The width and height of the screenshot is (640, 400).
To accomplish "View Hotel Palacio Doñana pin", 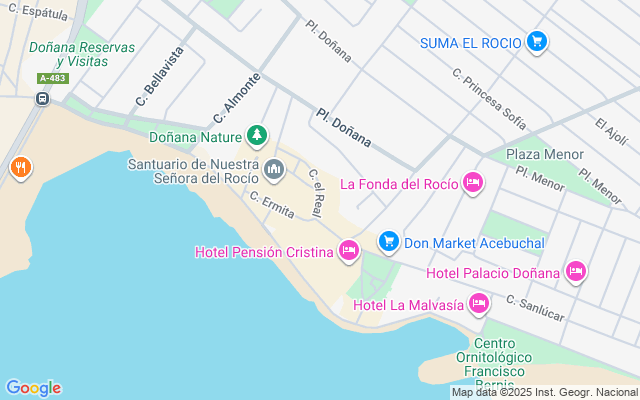I will click(x=575, y=272).
